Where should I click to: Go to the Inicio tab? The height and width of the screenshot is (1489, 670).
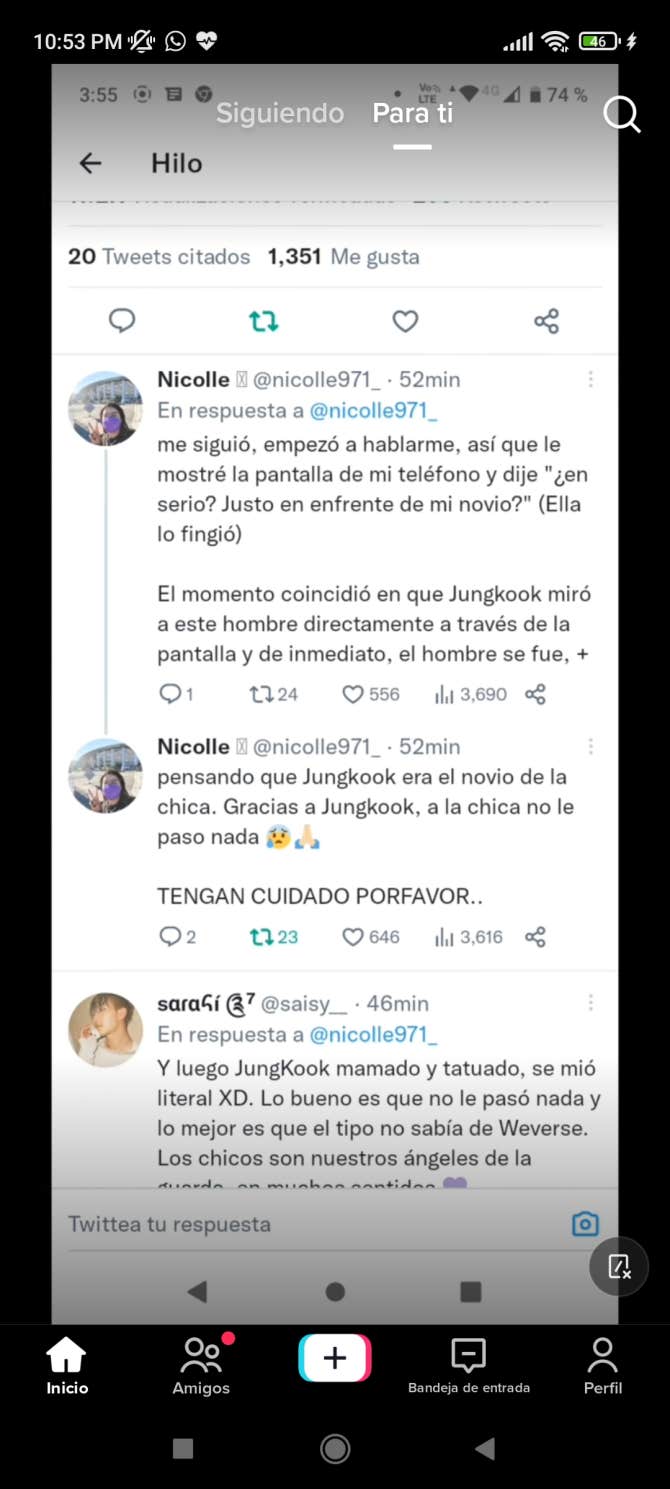[67, 1366]
